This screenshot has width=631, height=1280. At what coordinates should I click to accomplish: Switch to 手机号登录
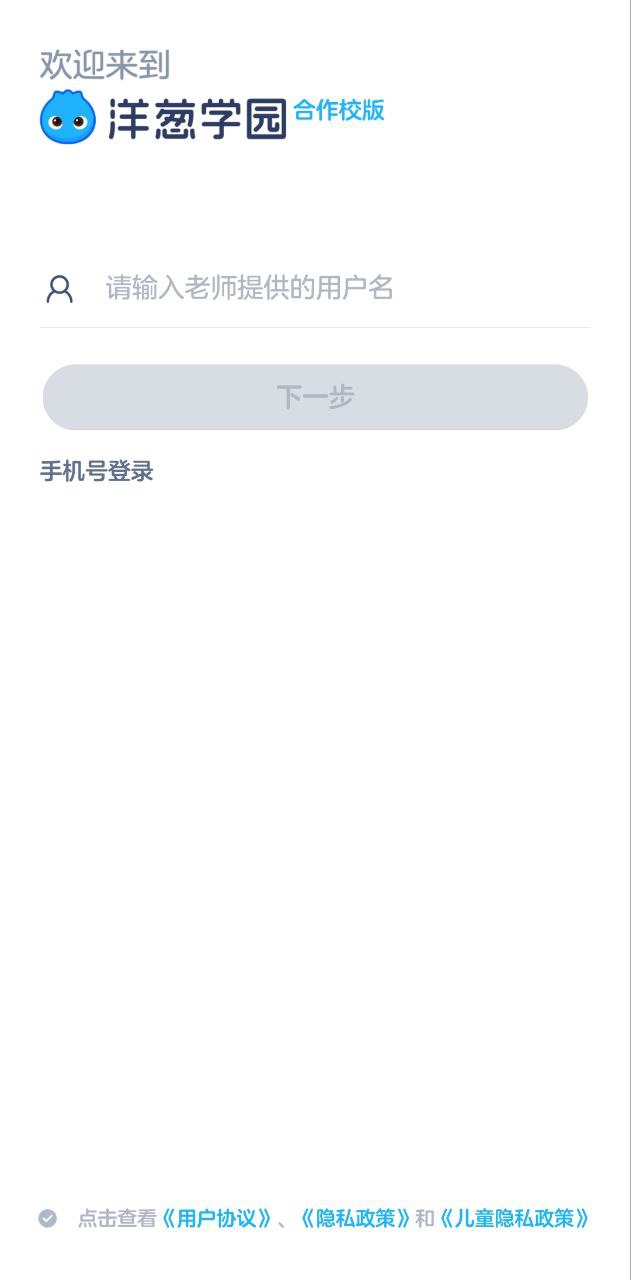(97, 471)
